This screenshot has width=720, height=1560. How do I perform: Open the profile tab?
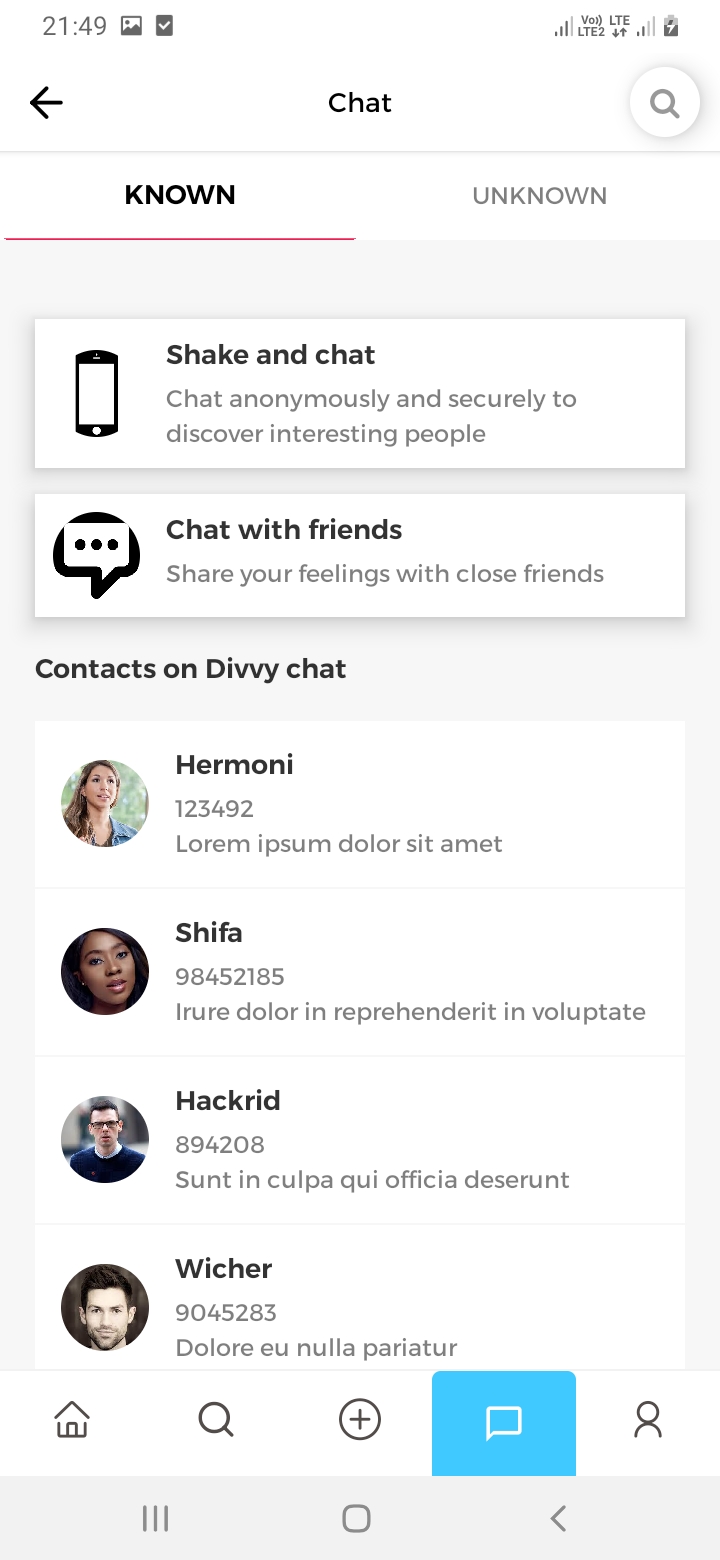click(648, 1419)
